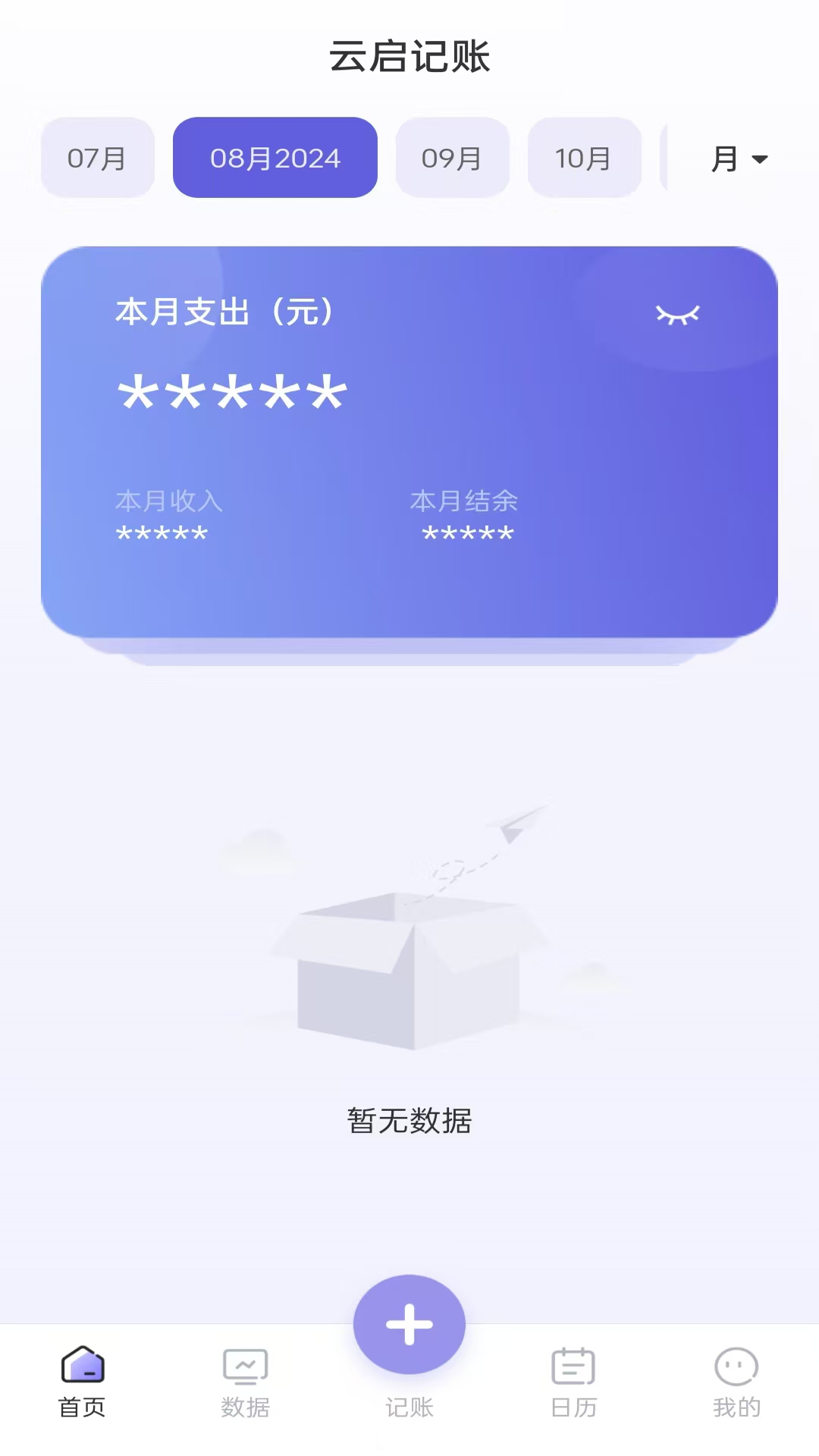819x1456 pixels.
Task: Click the closed-eye icon on the summary card
Action: 677,314
